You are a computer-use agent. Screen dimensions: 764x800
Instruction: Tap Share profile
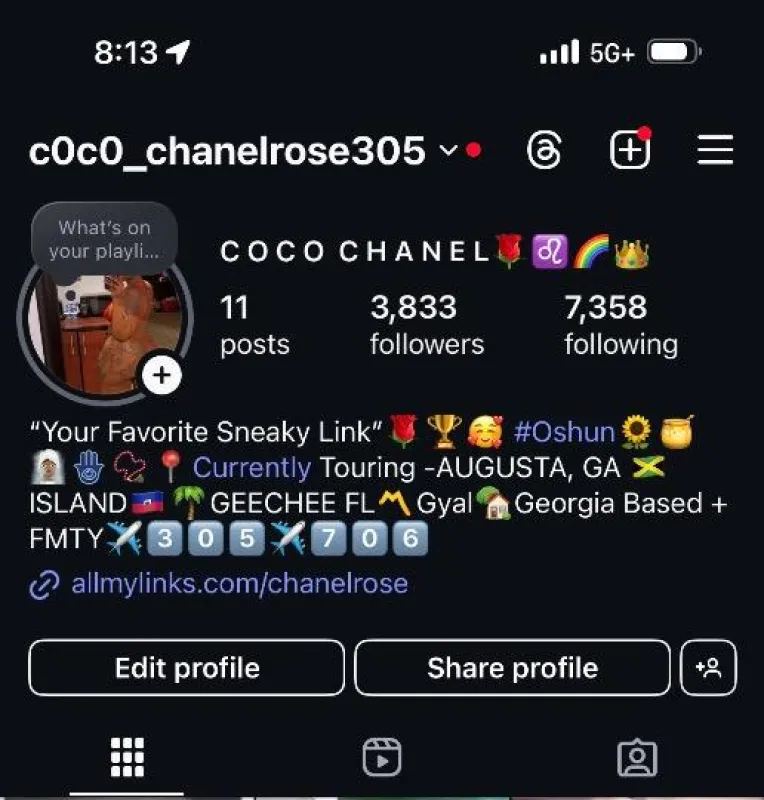[512, 668]
